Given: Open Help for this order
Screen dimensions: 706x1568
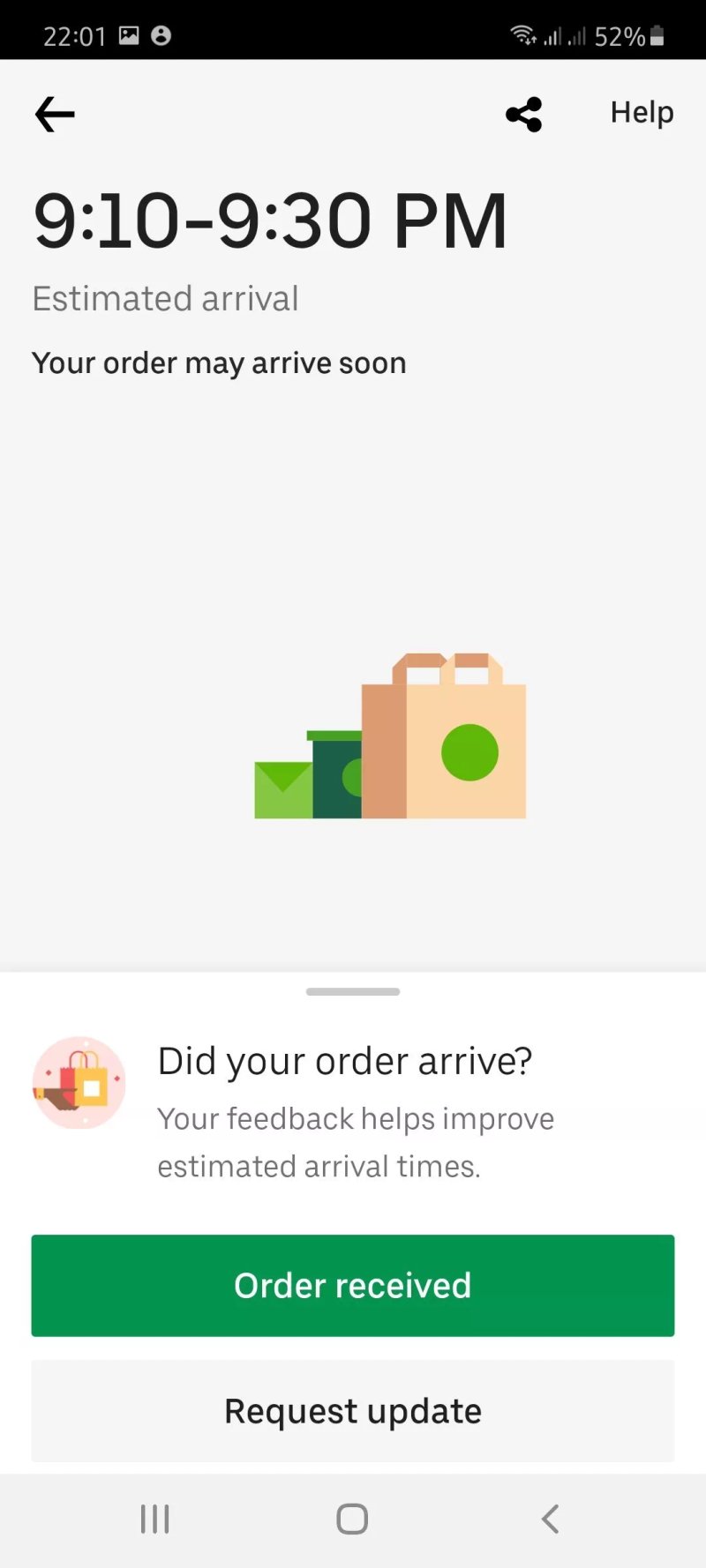Looking at the screenshot, I should coord(642,113).
